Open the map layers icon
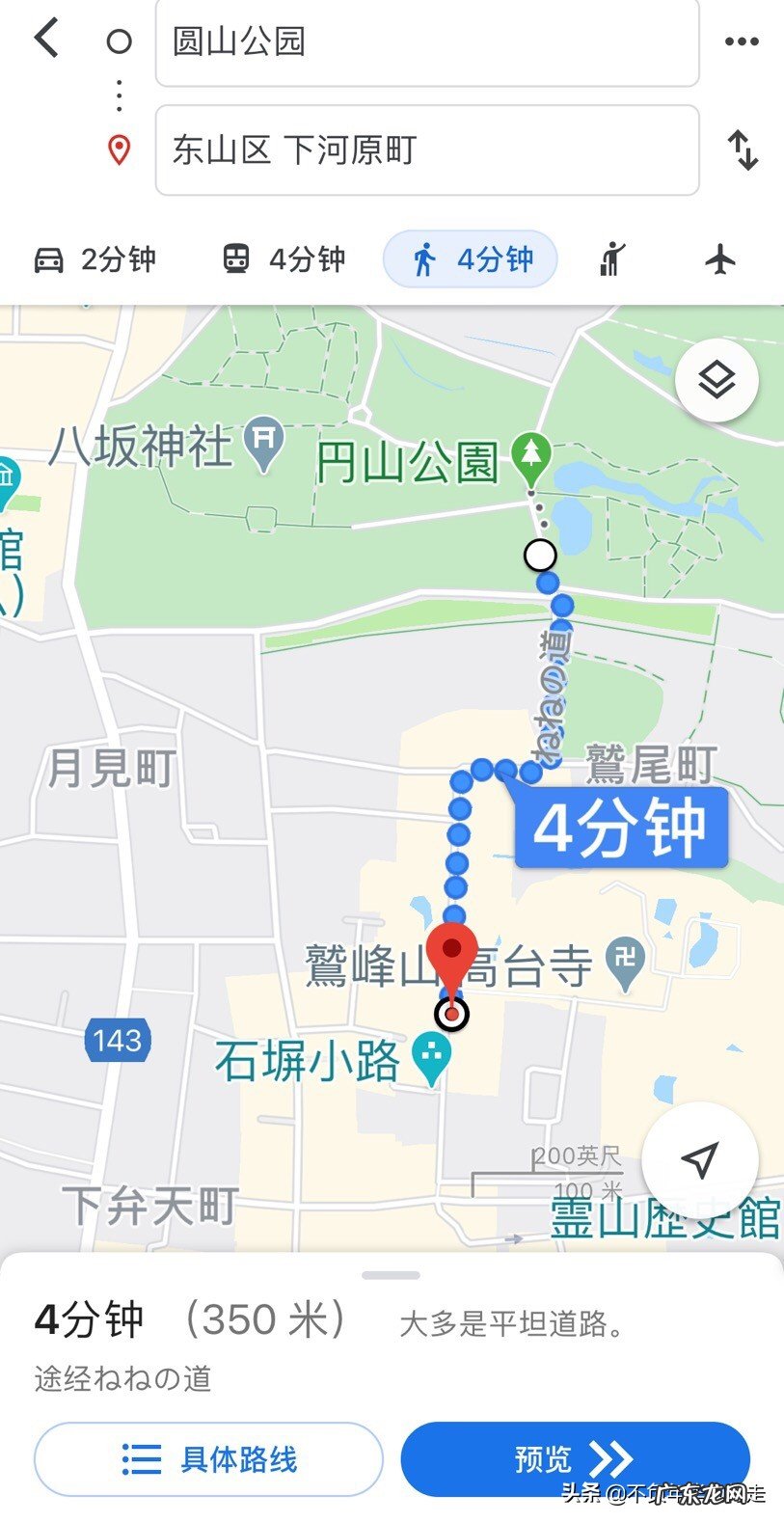Screen dimensions: 784x1522 (x=716, y=380)
